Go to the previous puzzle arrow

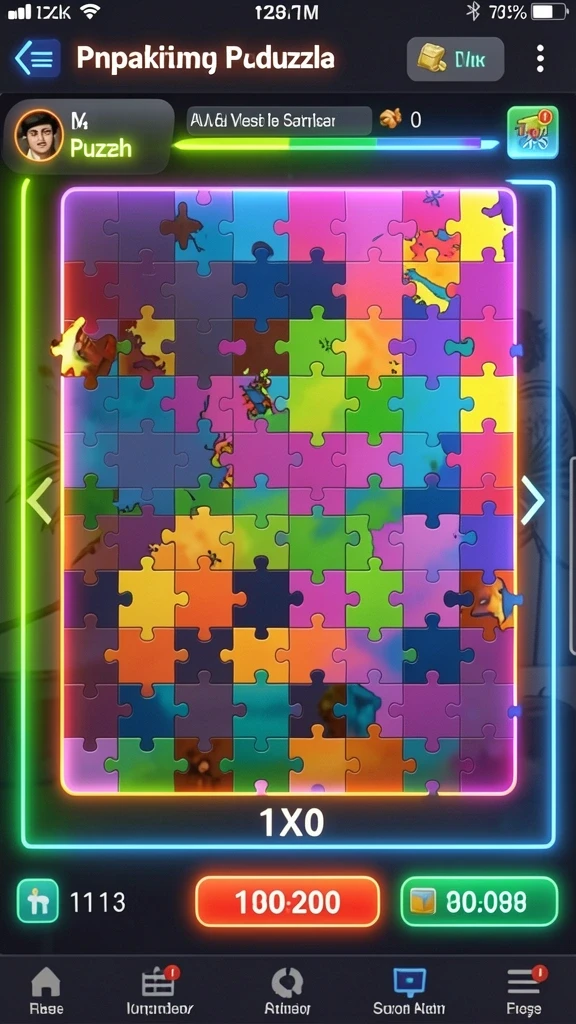click(x=39, y=500)
